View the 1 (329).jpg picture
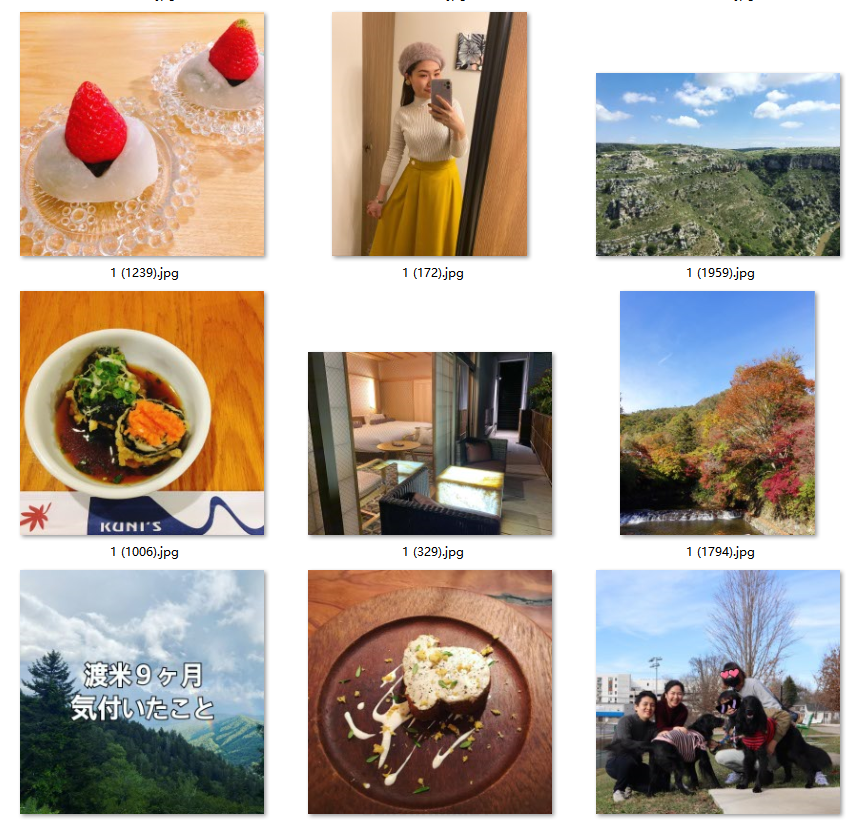 [x=429, y=443]
